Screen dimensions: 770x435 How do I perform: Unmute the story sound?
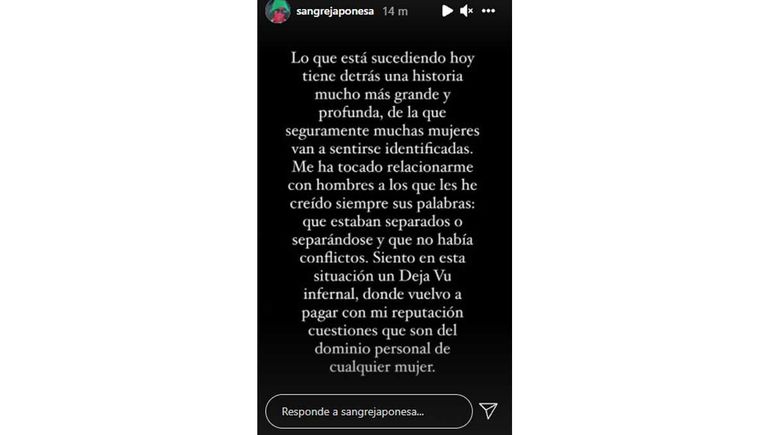click(x=466, y=11)
